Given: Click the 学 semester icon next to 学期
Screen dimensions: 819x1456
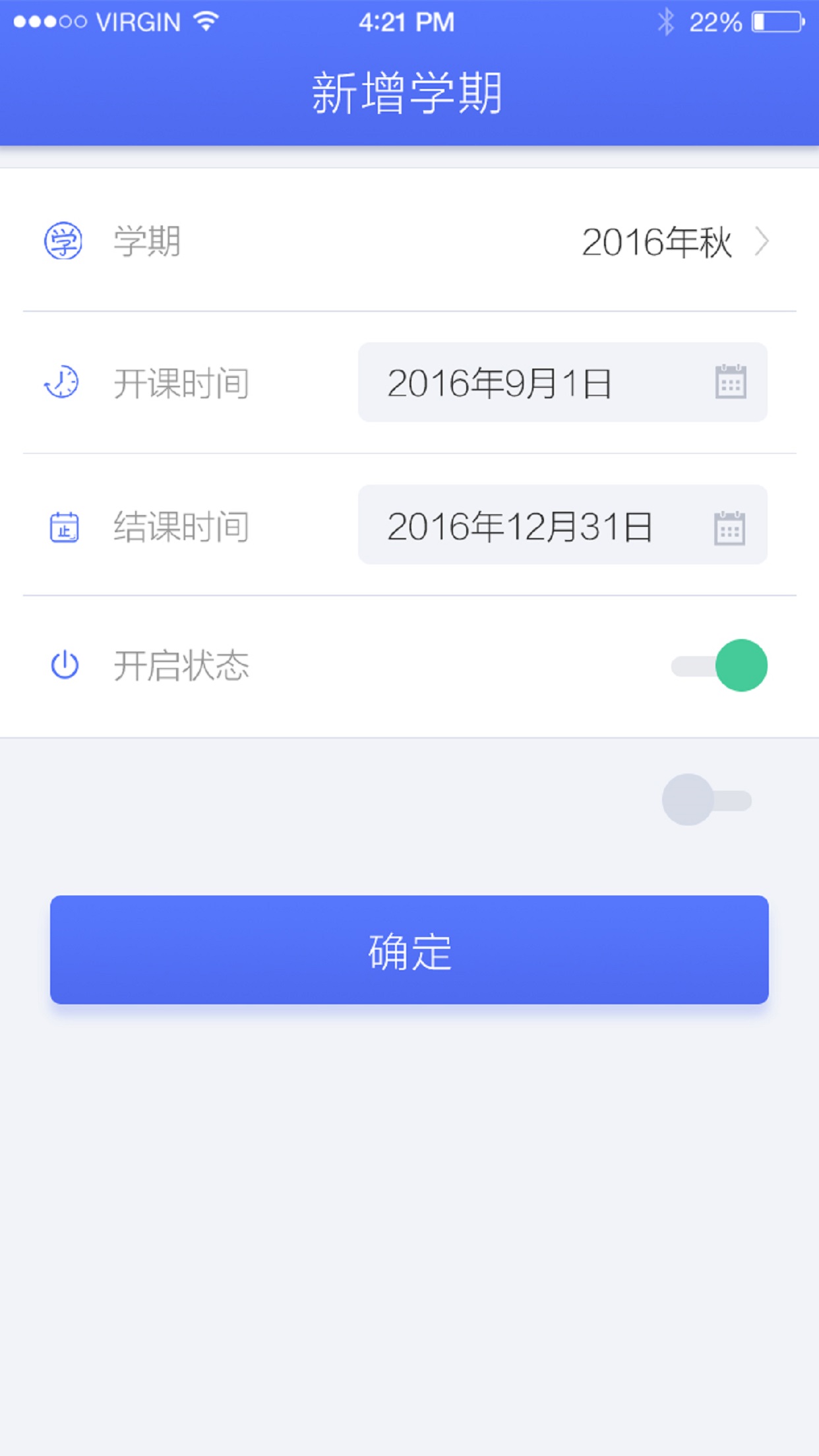Looking at the screenshot, I should tap(63, 242).
